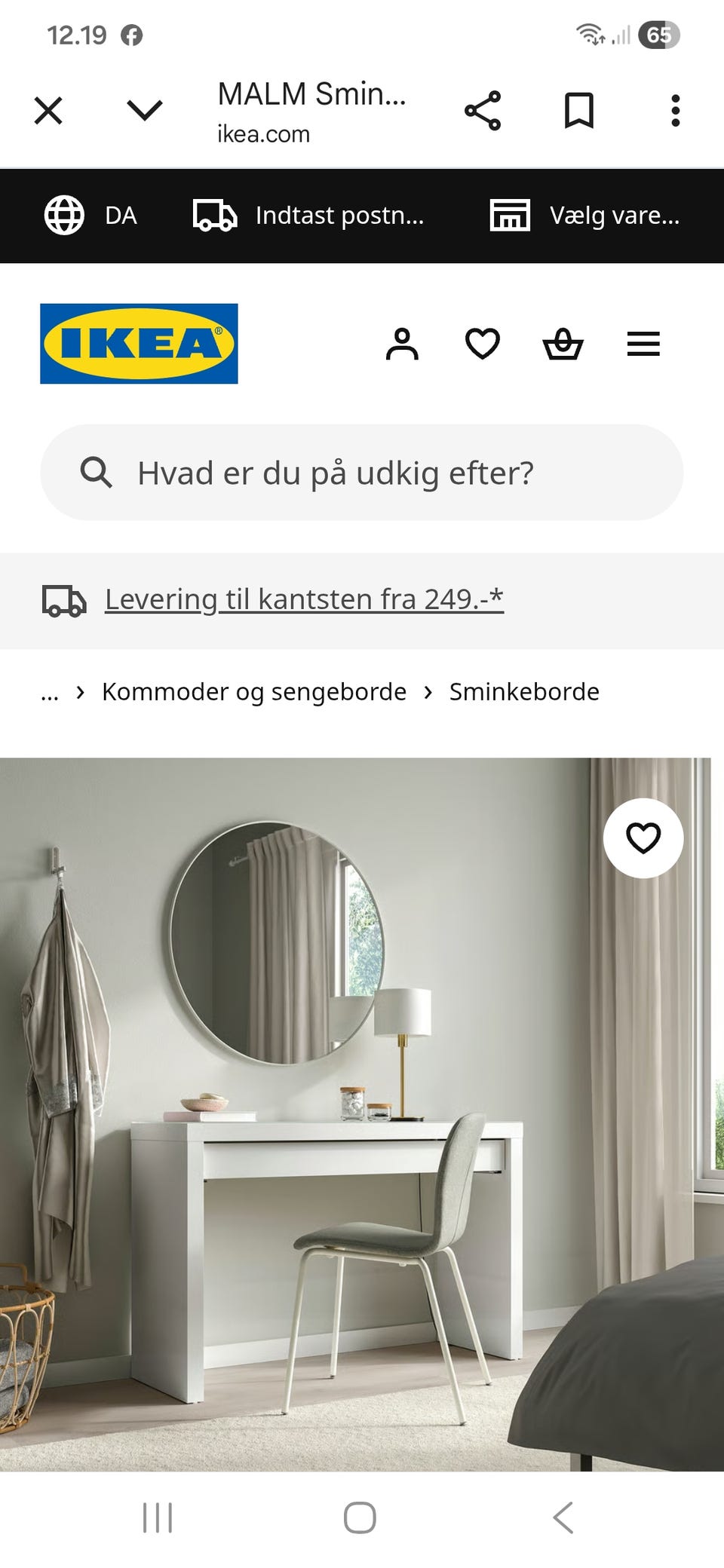Tap the delivery truck icon next to Levering

click(64, 600)
